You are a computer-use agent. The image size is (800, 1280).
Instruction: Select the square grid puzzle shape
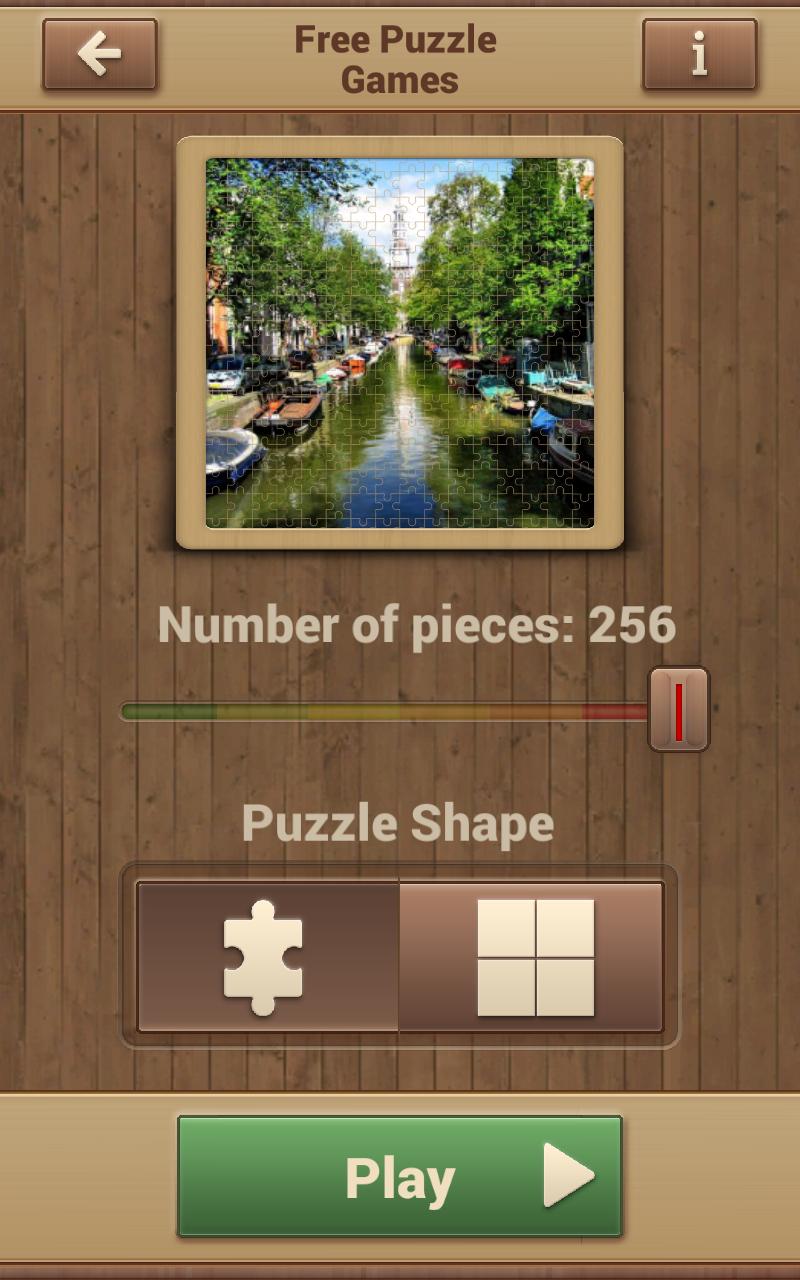click(x=533, y=957)
